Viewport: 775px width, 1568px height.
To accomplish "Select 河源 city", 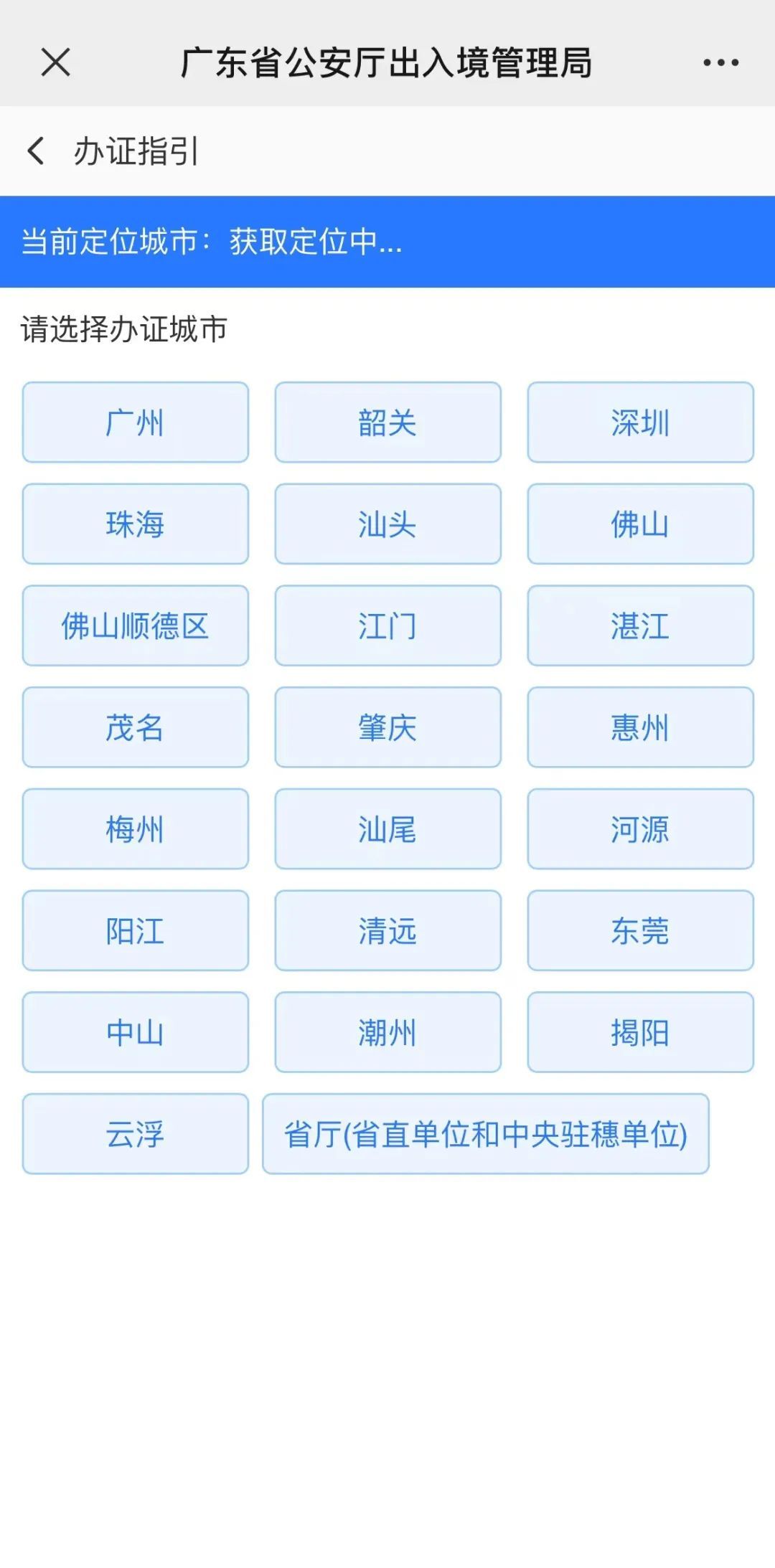I will click(x=640, y=830).
